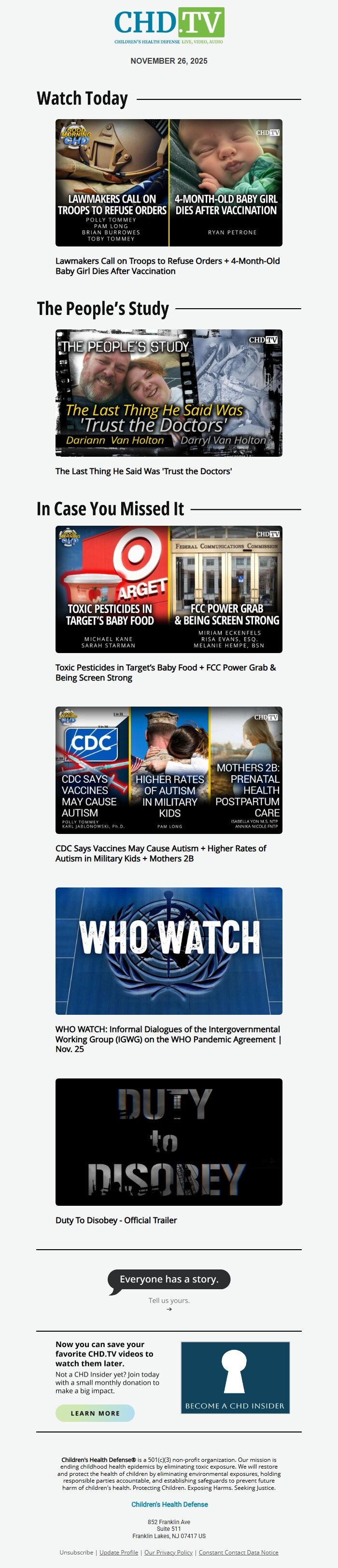
Task: Tap the Learn More button
Action: (x=95, y=1413)
